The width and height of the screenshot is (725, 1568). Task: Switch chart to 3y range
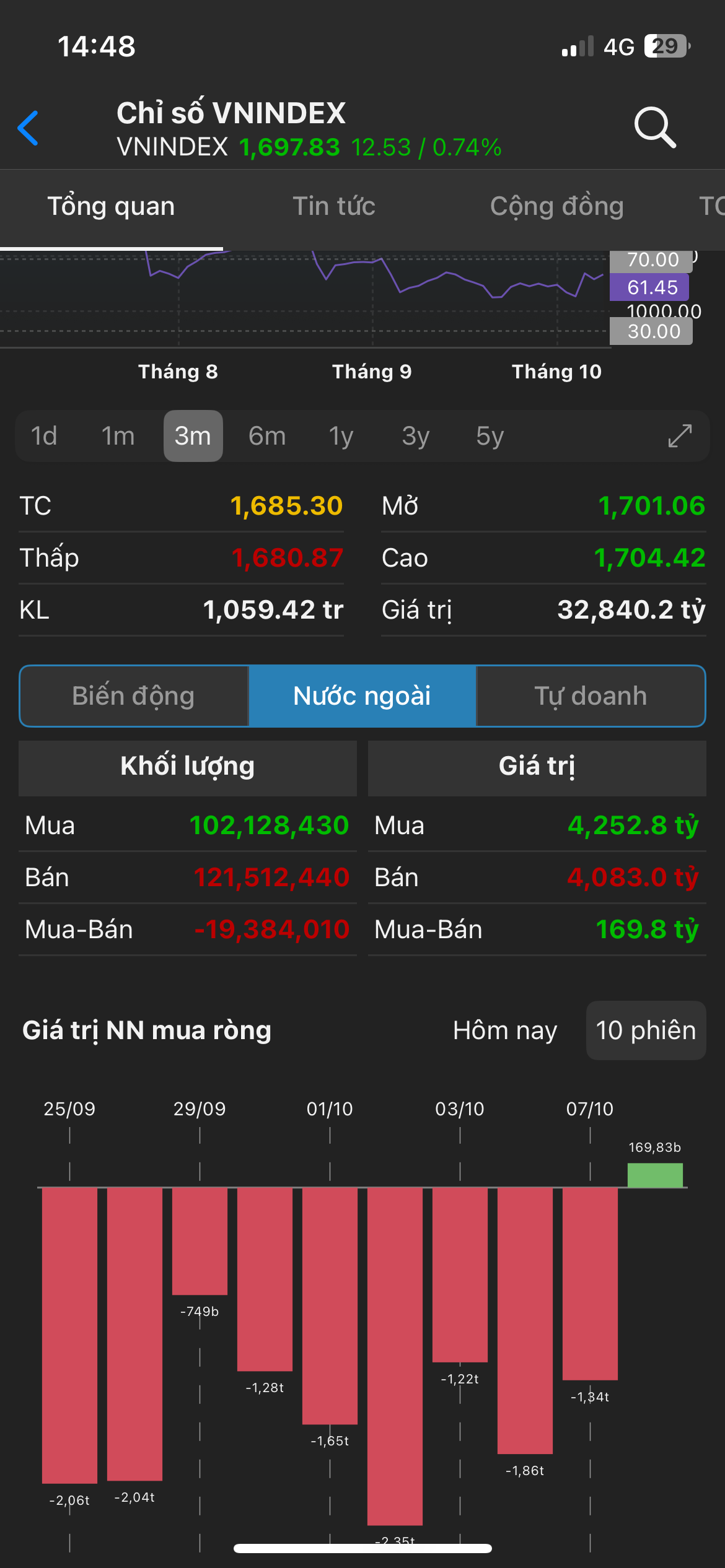[415, 436]
